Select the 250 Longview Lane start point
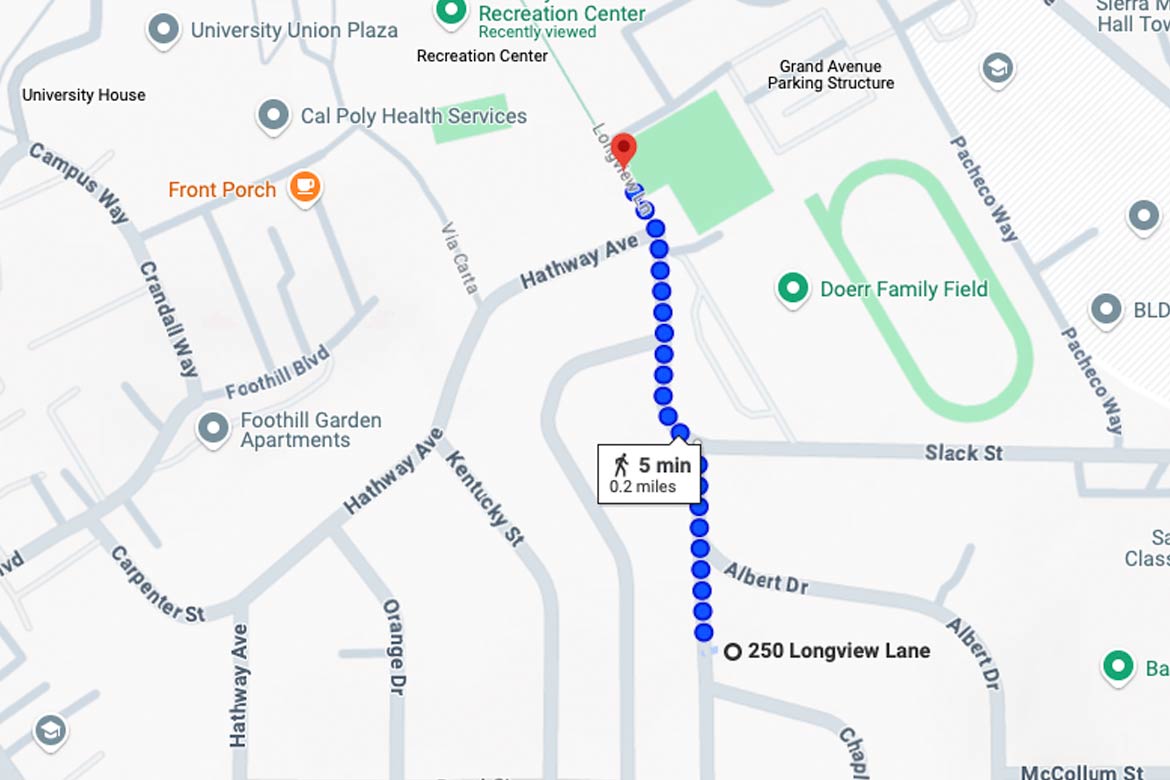The height and width of the screenshot is (780, 1170). coord(732,652)
